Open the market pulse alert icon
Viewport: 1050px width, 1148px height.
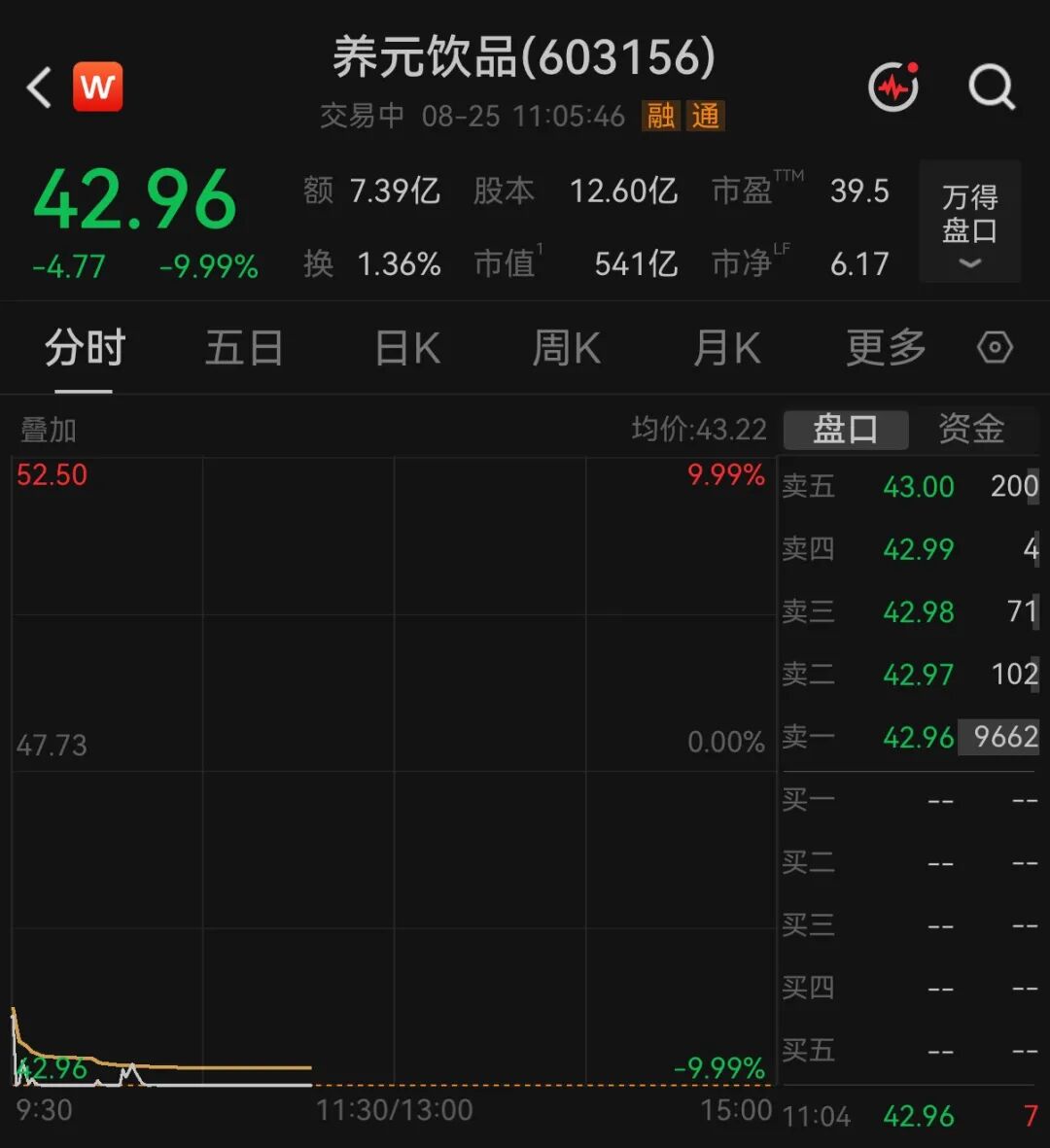tap(893, 87)
